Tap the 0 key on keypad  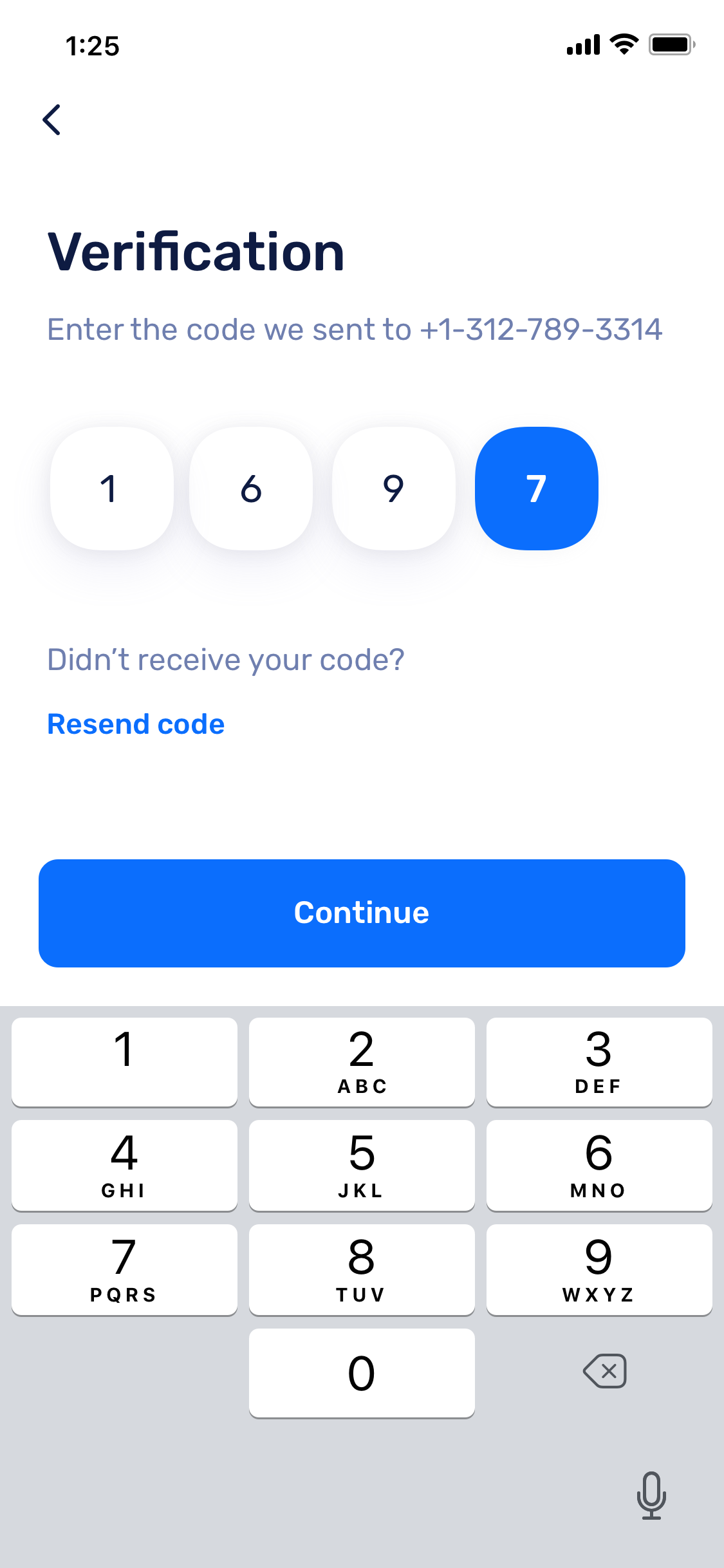click(362, 1372)
